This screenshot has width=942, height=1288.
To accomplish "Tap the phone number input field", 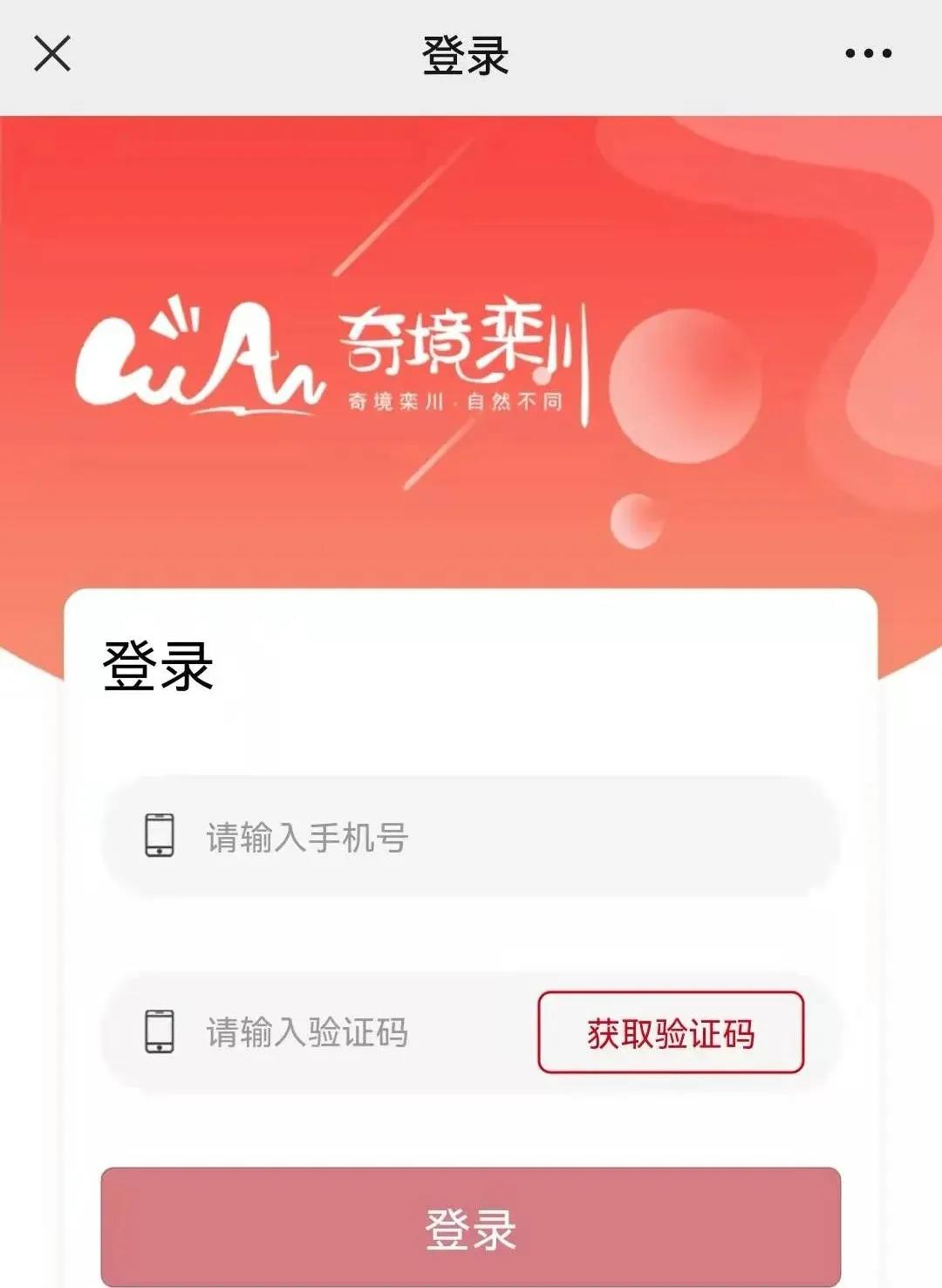I will pyautogui.click(x=488, y=837).
